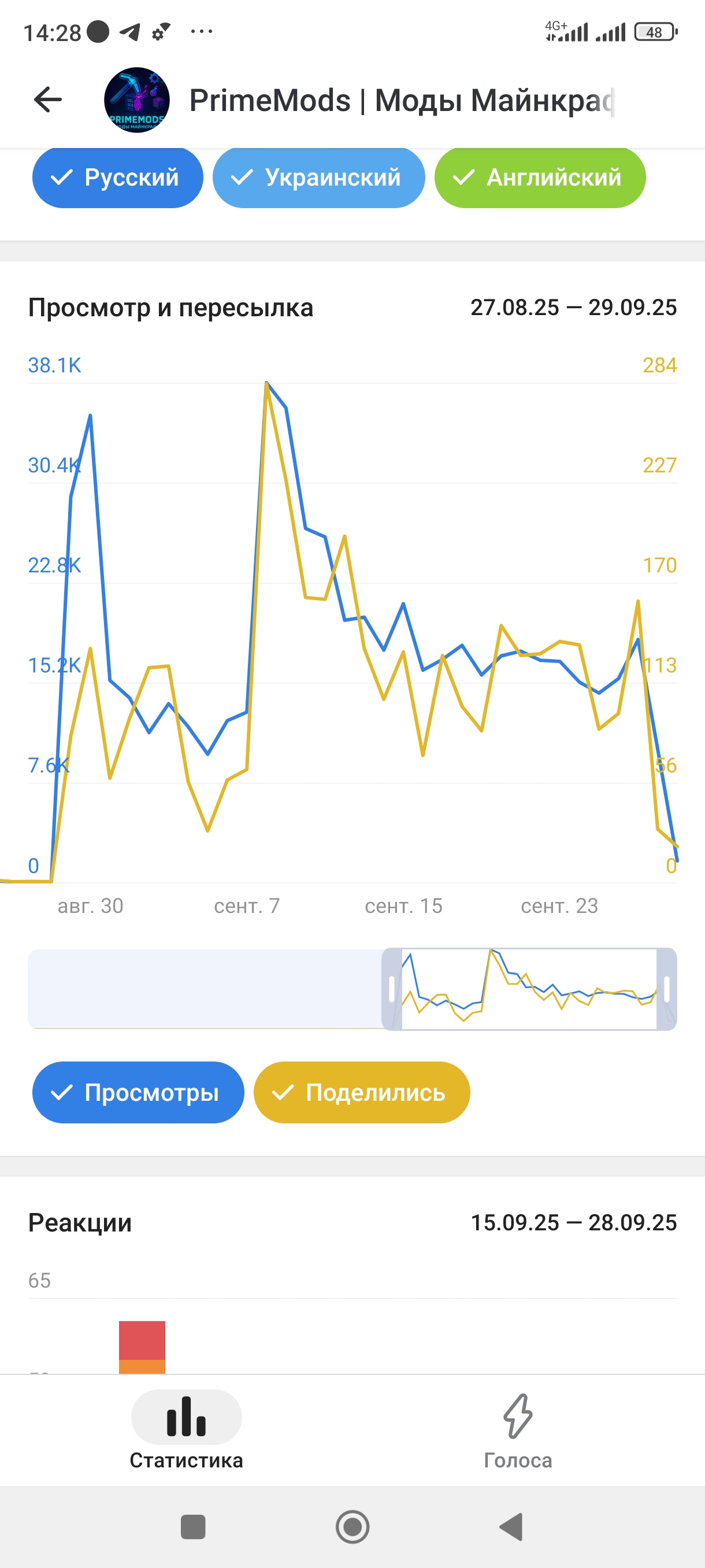705x1568 pixels.
Task: Hide the Просмотры line on the chart
Action: (138, 1093)
